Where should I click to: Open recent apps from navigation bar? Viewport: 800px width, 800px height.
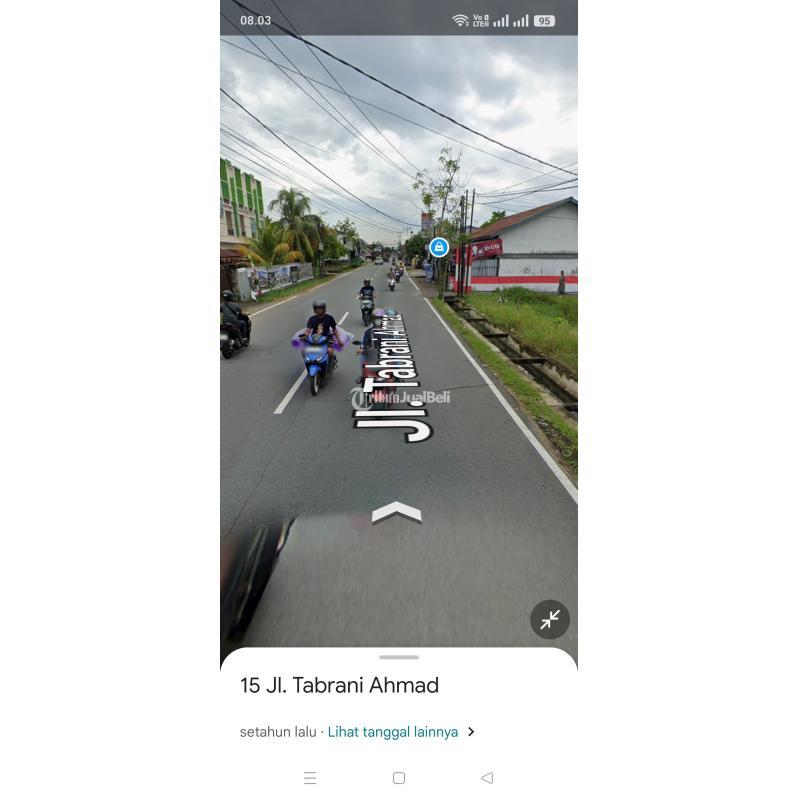[310, 778]
